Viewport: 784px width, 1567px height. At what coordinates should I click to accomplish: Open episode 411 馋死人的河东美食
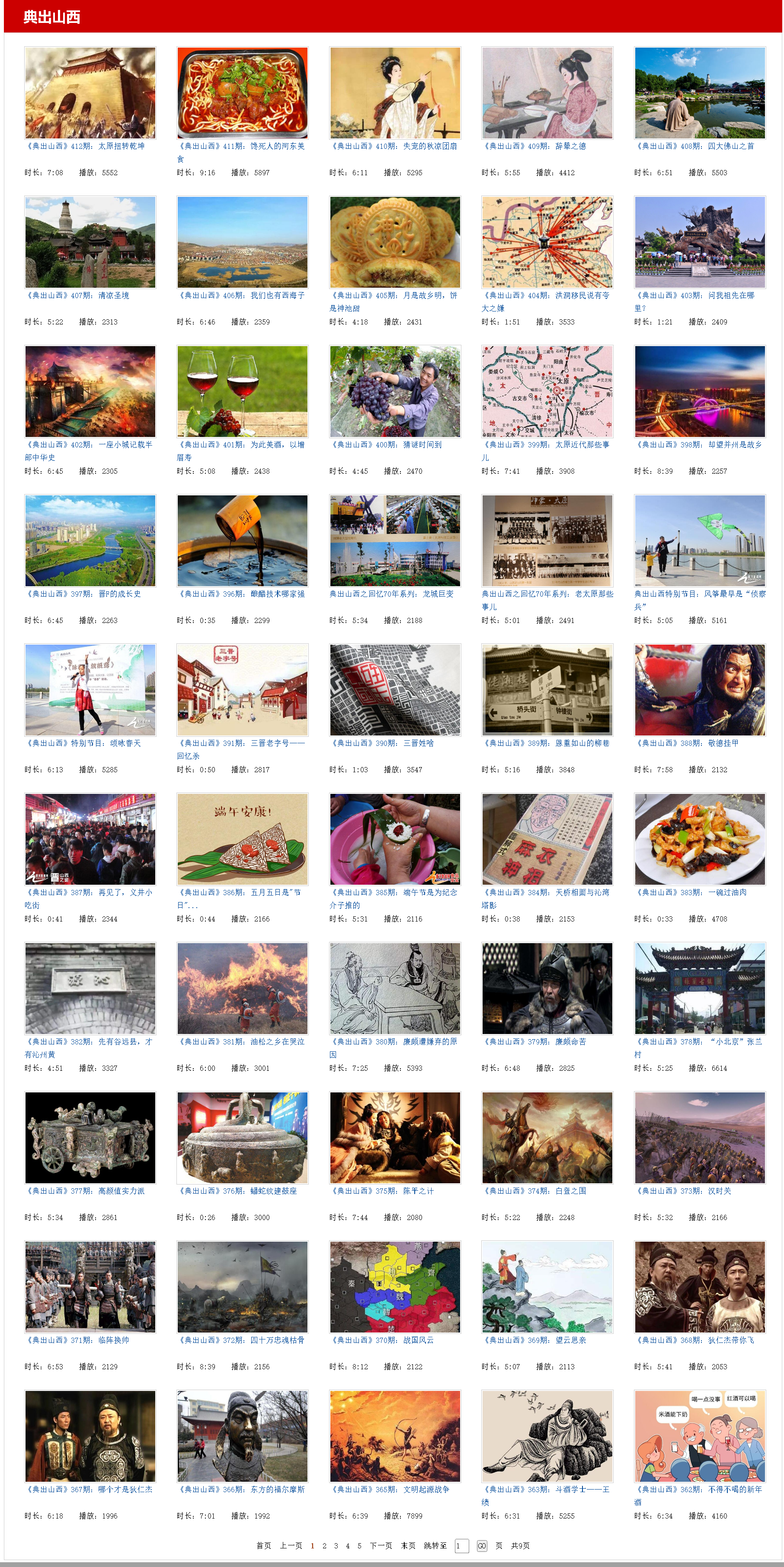click(242, 93)
